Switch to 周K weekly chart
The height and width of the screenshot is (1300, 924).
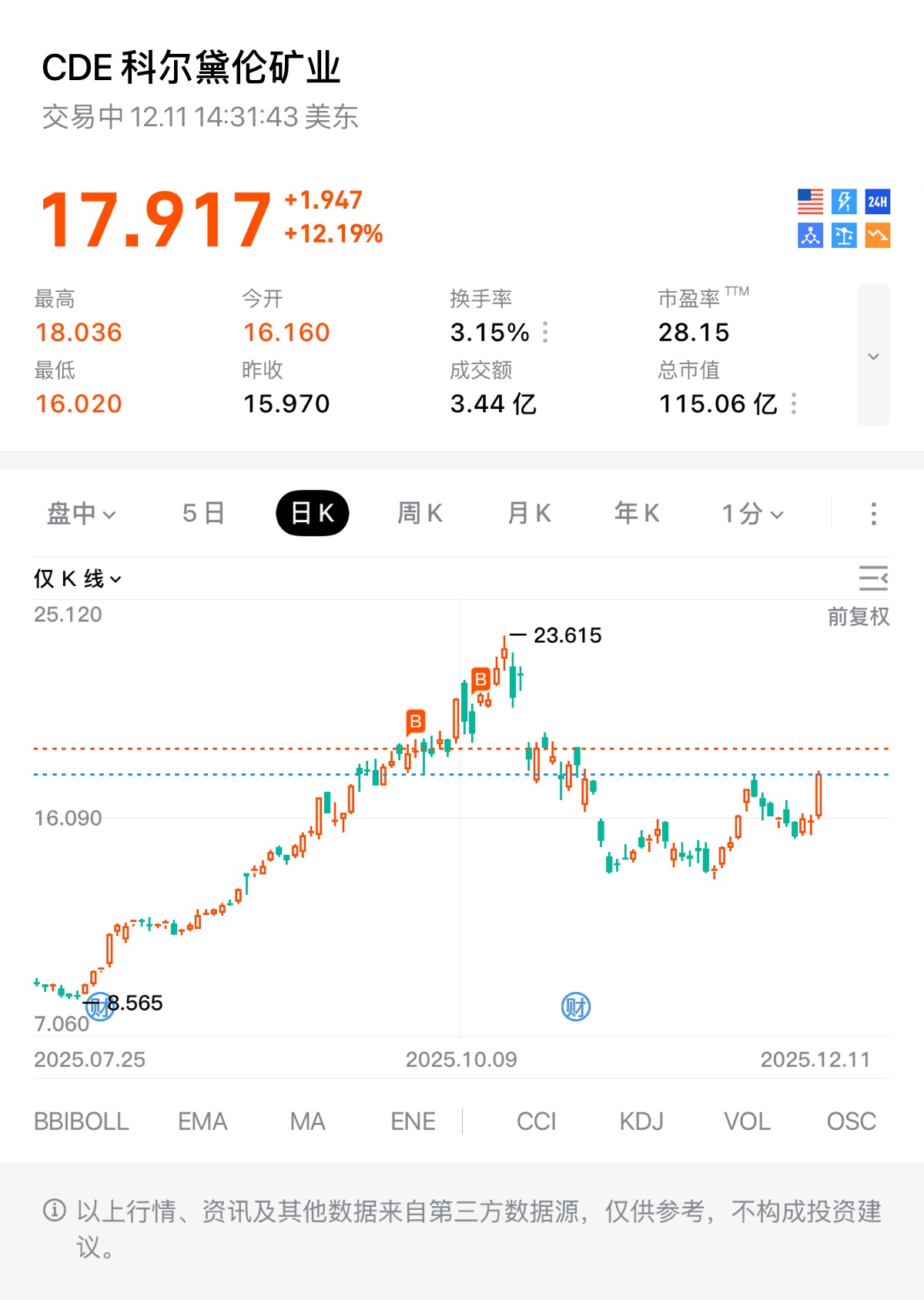tap(420, 513)
